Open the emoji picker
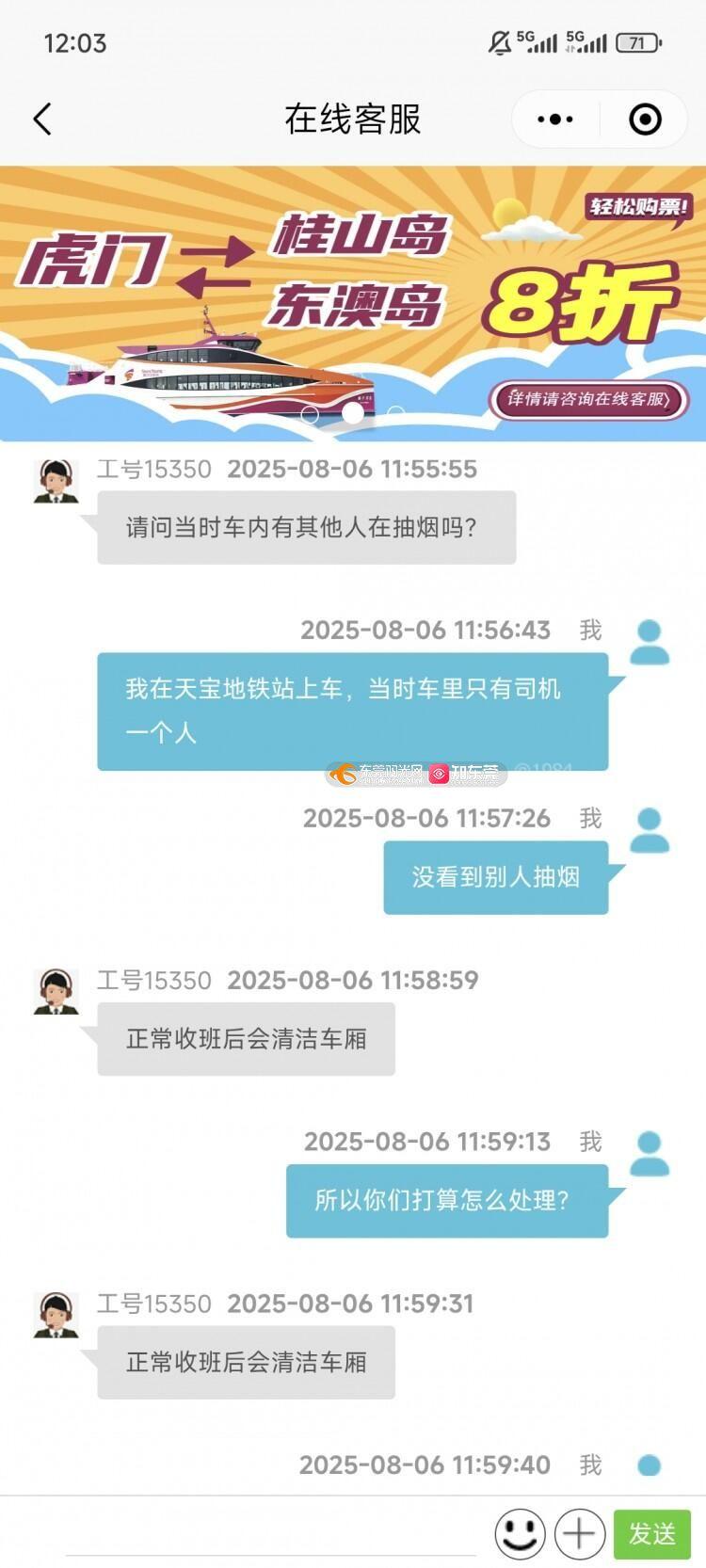Screen dimensions: 706x1568 click(520, 1534)
